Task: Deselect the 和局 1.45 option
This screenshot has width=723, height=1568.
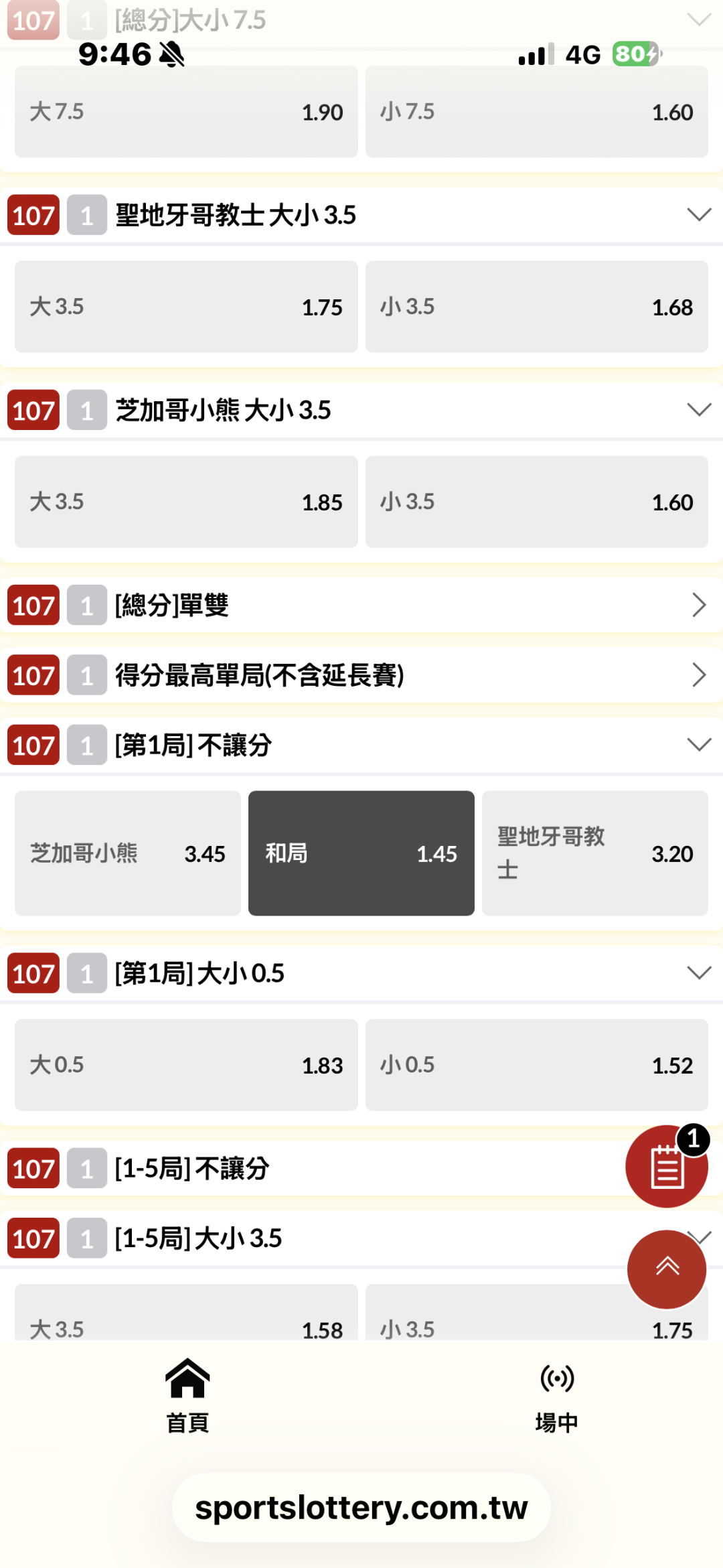Action: click(361, 853)
